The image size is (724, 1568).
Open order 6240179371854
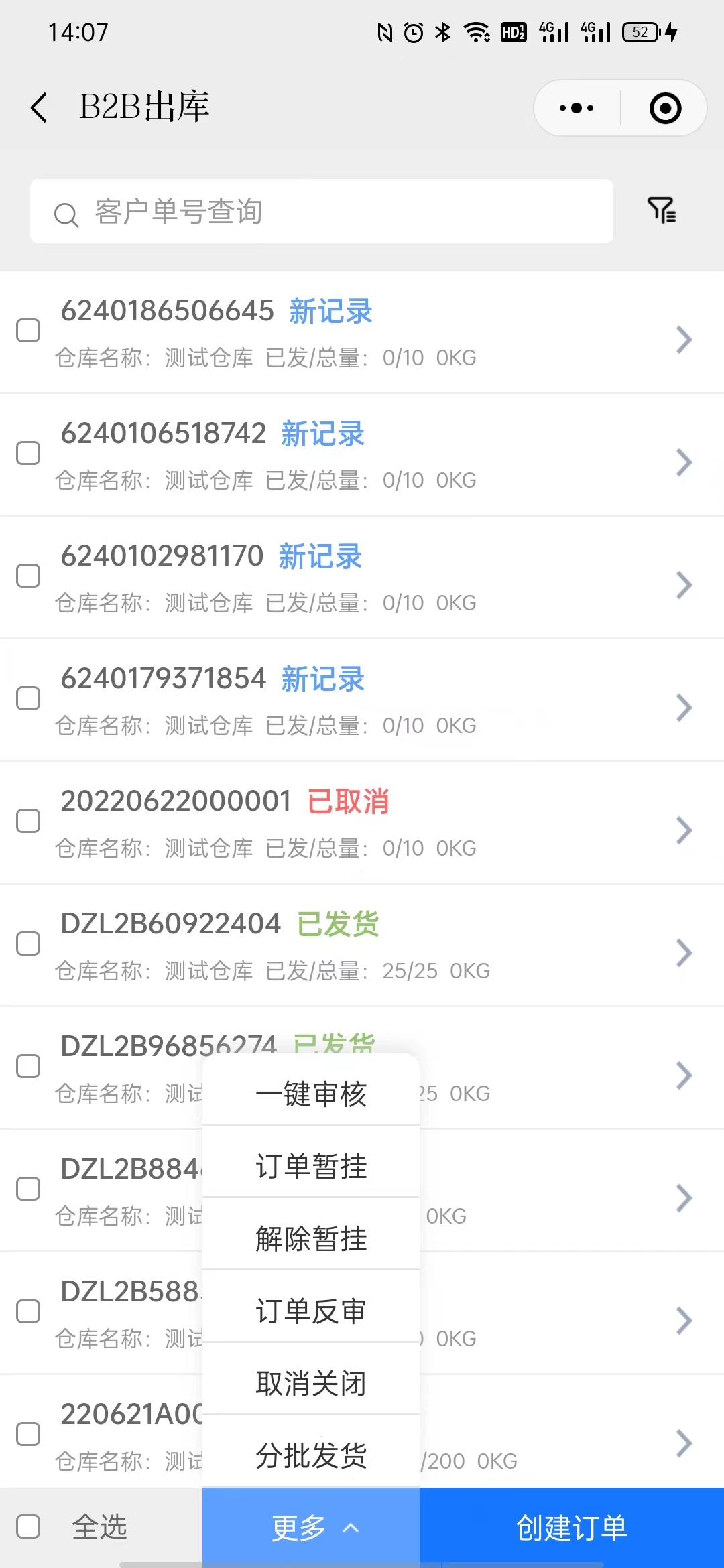coord(362,700)
